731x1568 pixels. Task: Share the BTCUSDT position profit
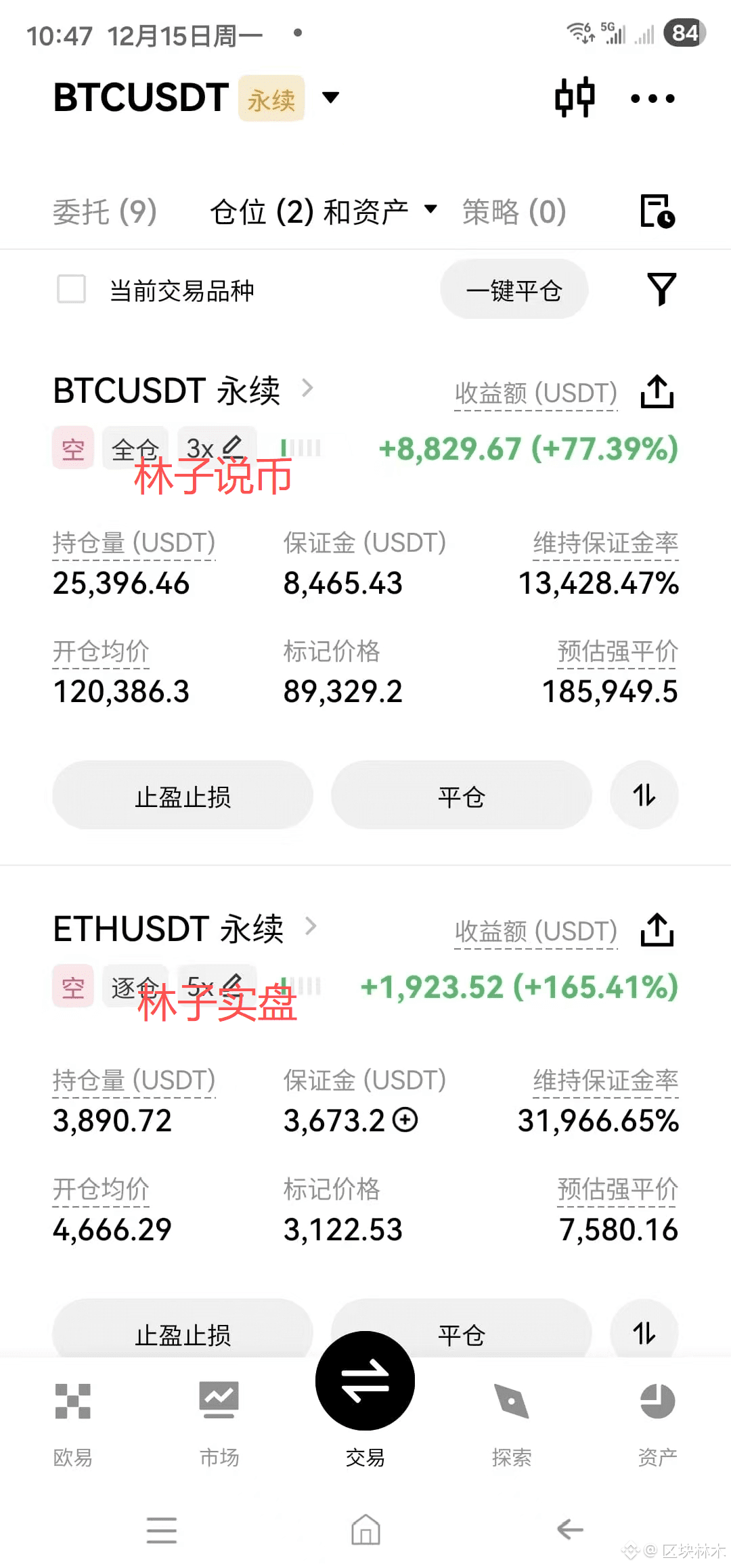click(657, 392)
